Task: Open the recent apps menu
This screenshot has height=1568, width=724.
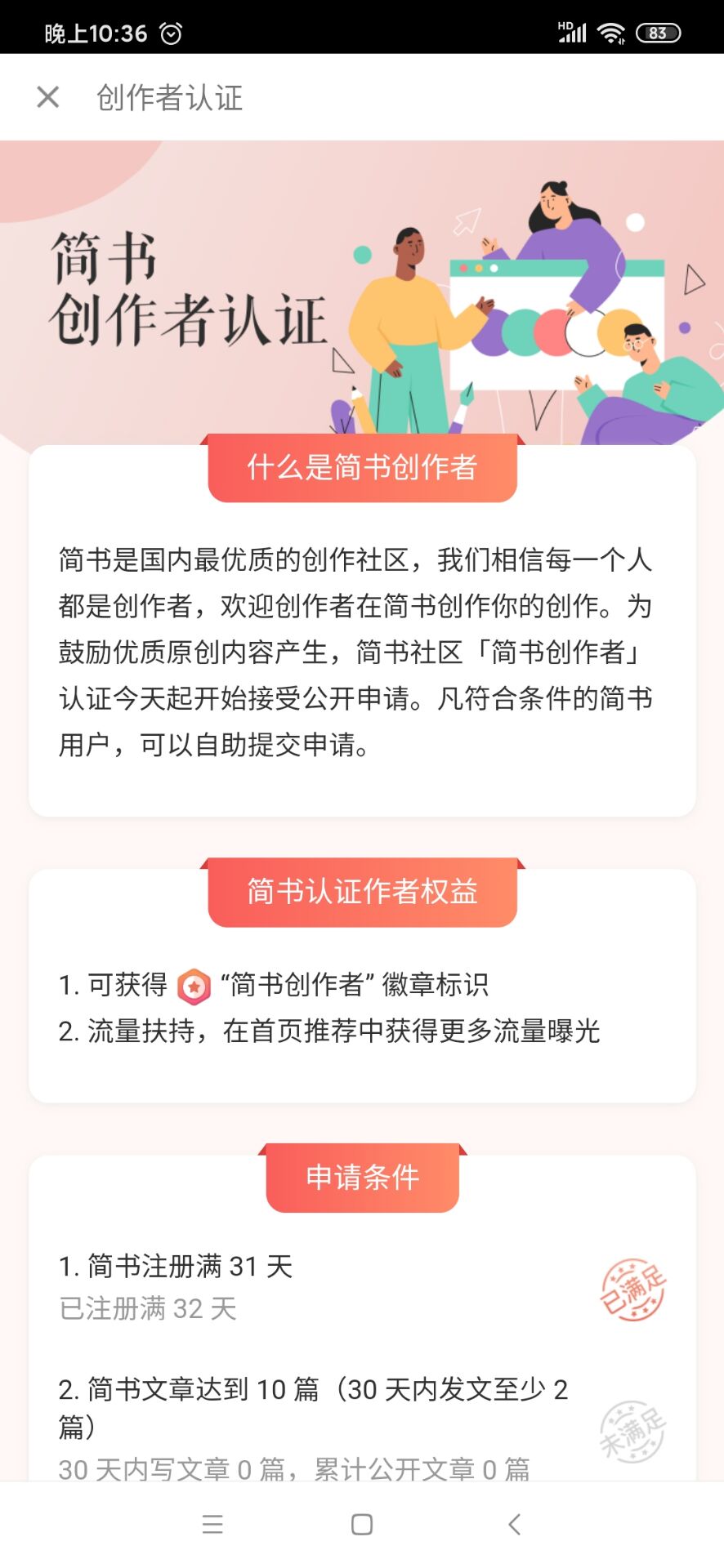Action: 212,1524
